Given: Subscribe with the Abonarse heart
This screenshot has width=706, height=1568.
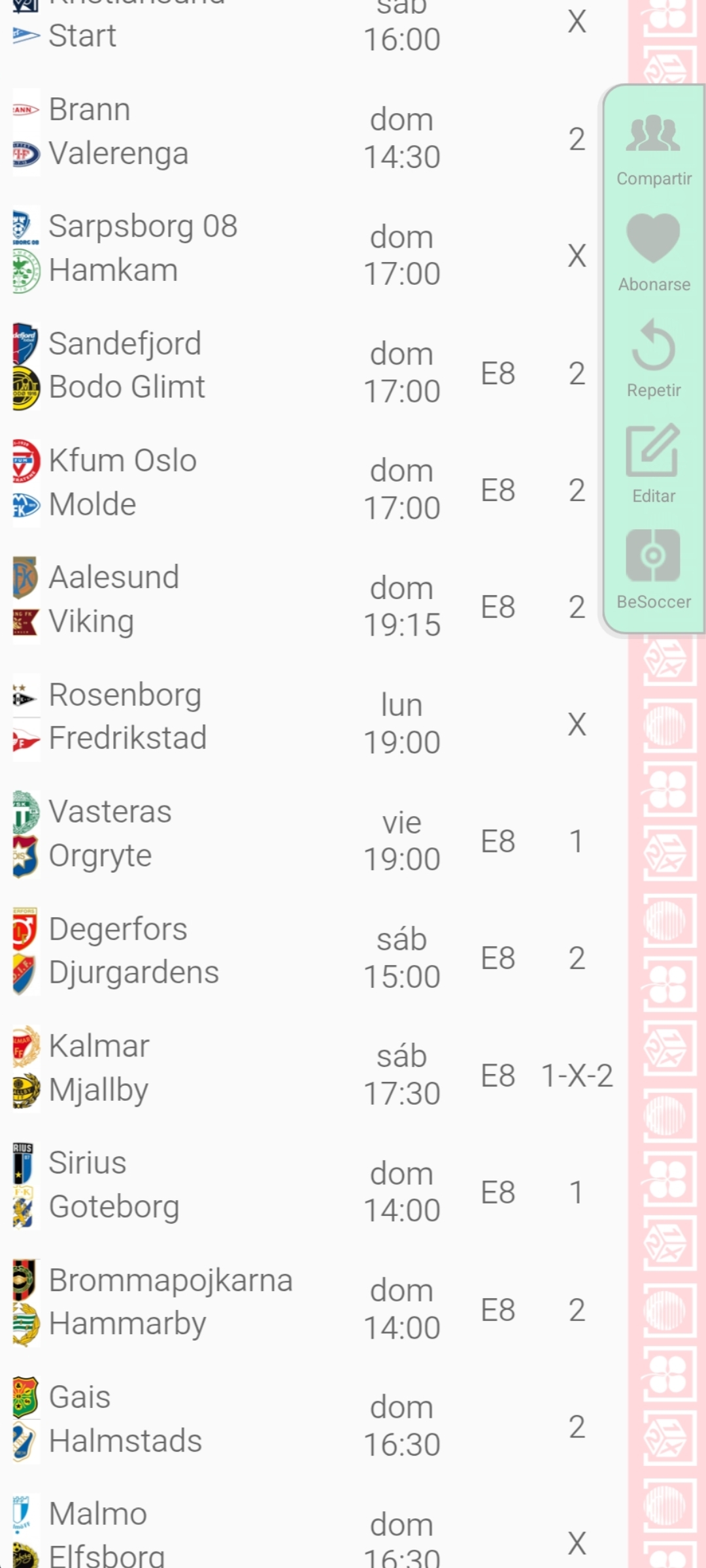Looking at the screenshot, I should pyautogui.click(x=654, y=254).
